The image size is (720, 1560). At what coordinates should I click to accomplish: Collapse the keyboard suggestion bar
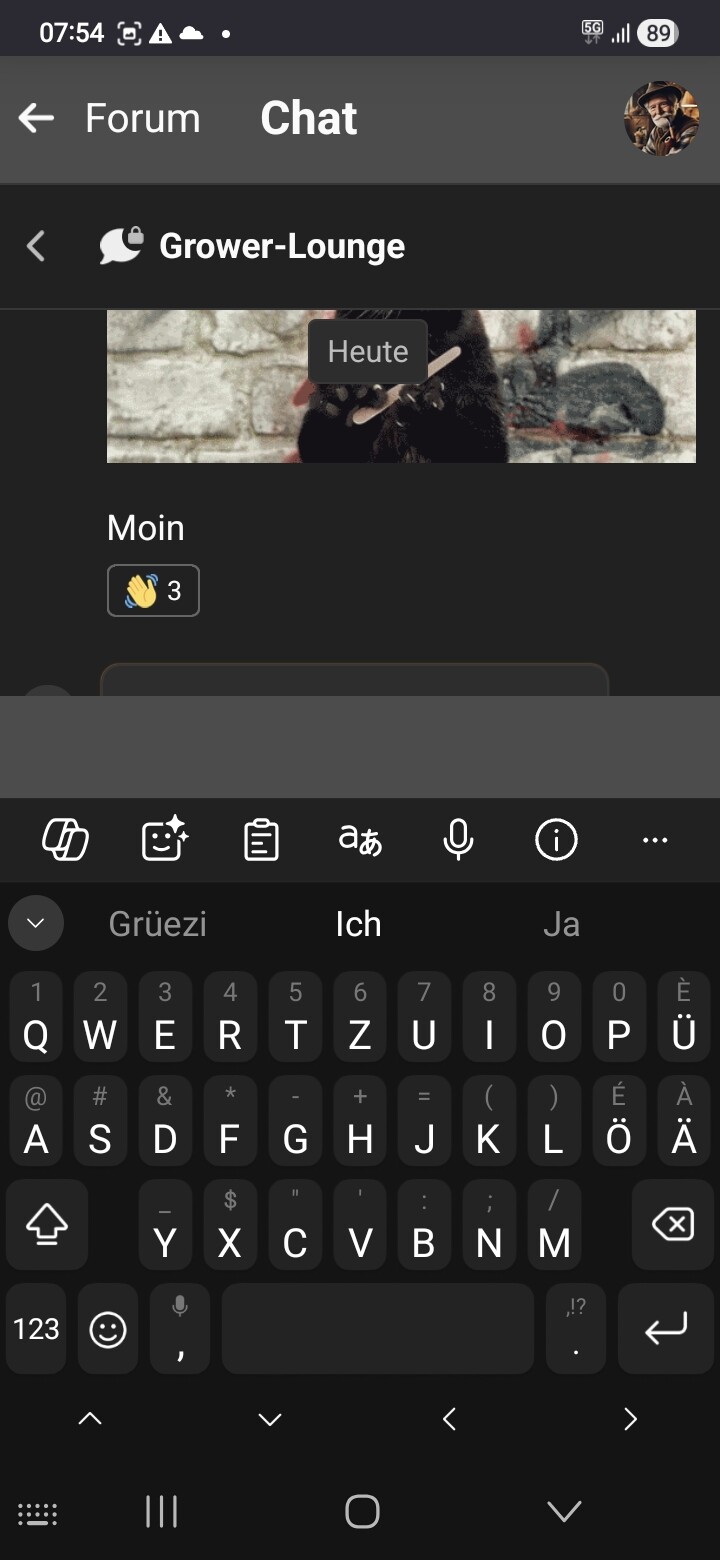pos(36,923)
